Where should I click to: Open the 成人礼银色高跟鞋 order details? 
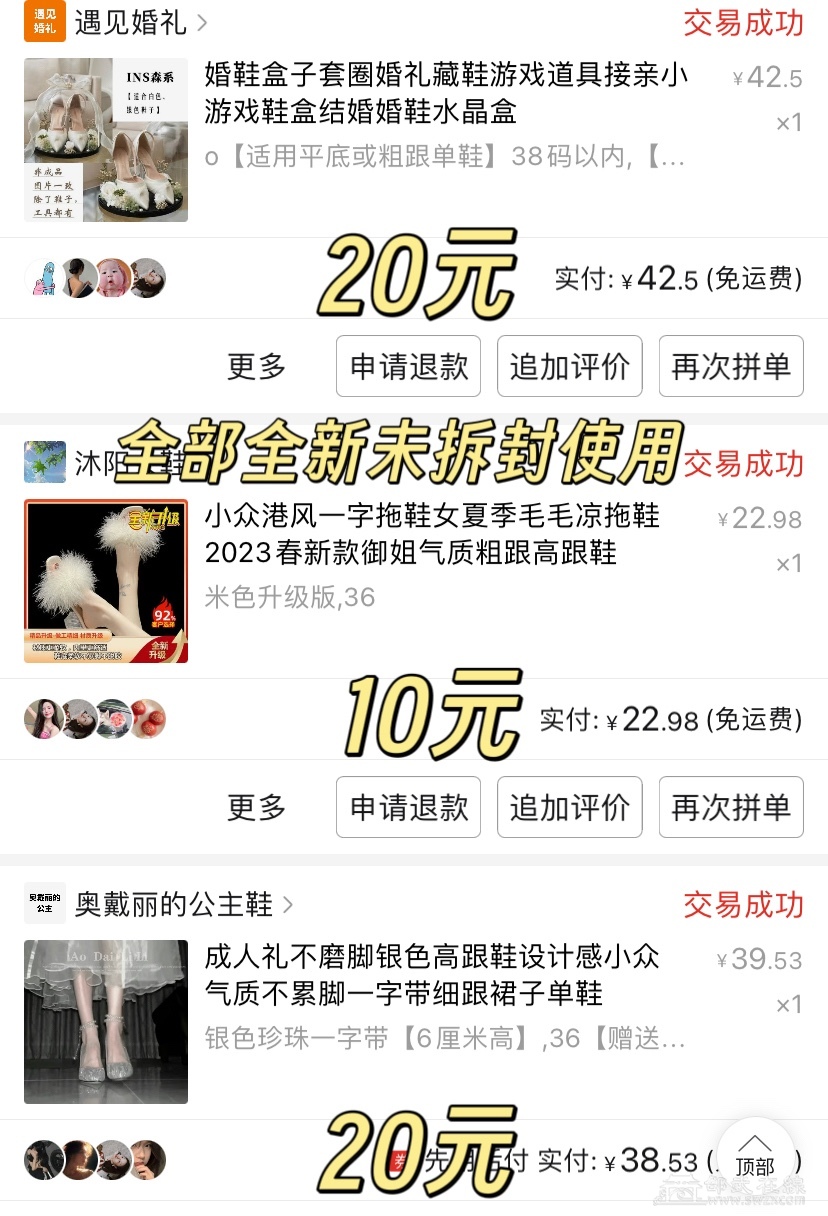coord(432,975)
